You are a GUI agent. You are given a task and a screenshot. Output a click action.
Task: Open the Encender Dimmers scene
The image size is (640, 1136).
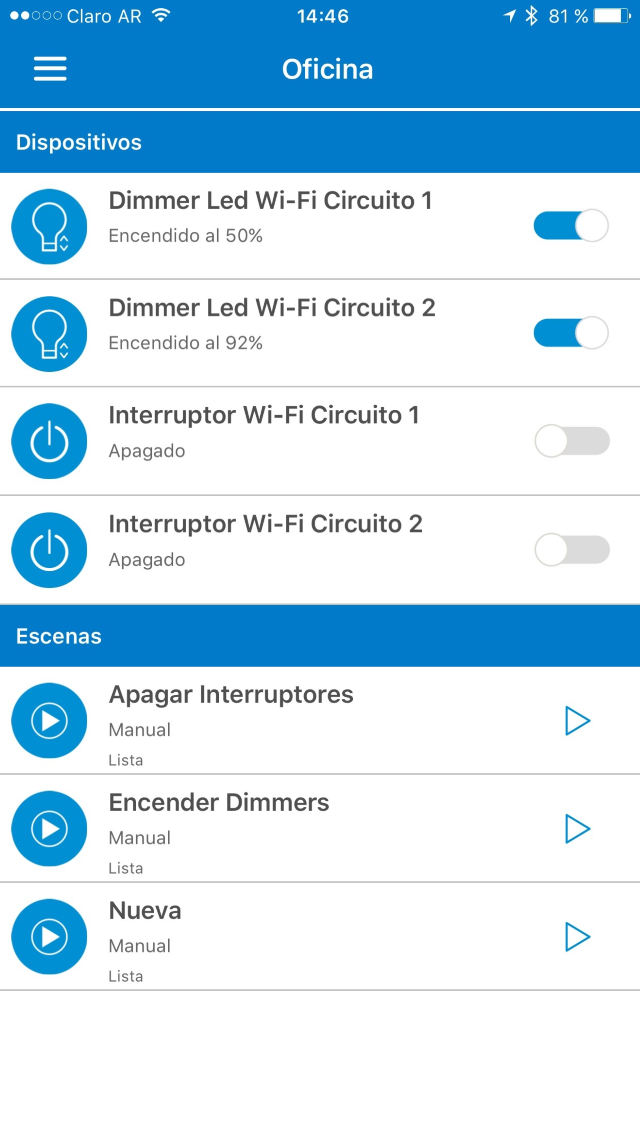320,829
